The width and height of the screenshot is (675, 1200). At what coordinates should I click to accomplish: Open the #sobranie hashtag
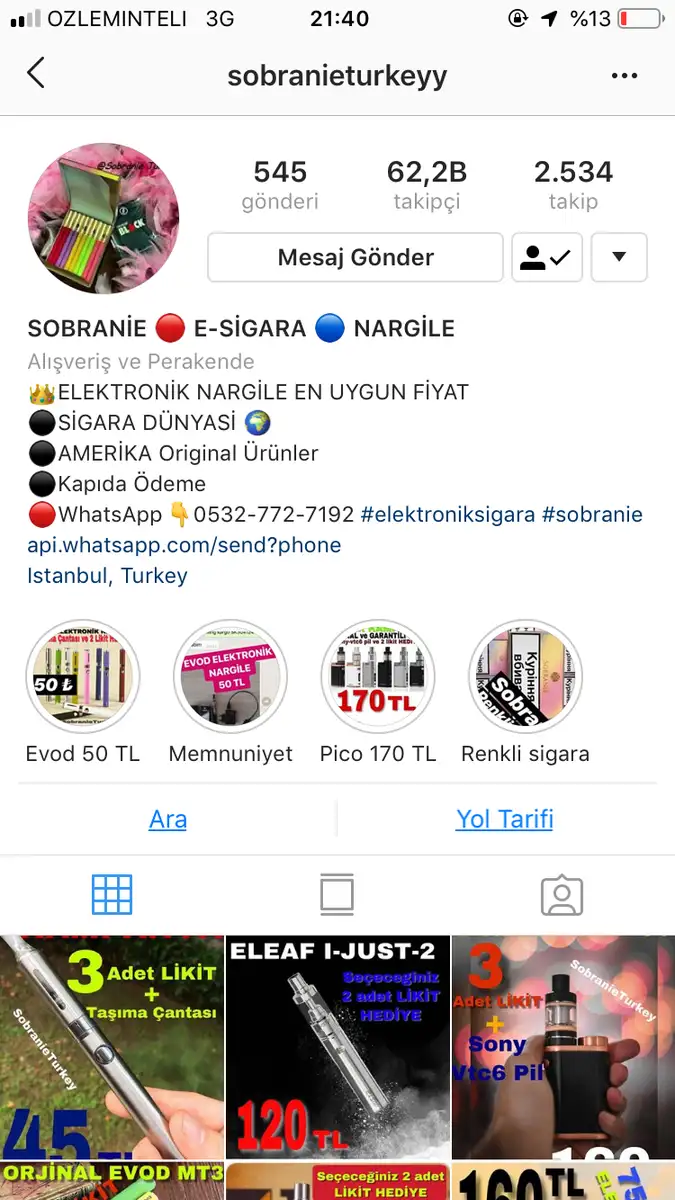click(x=596, y=515)
